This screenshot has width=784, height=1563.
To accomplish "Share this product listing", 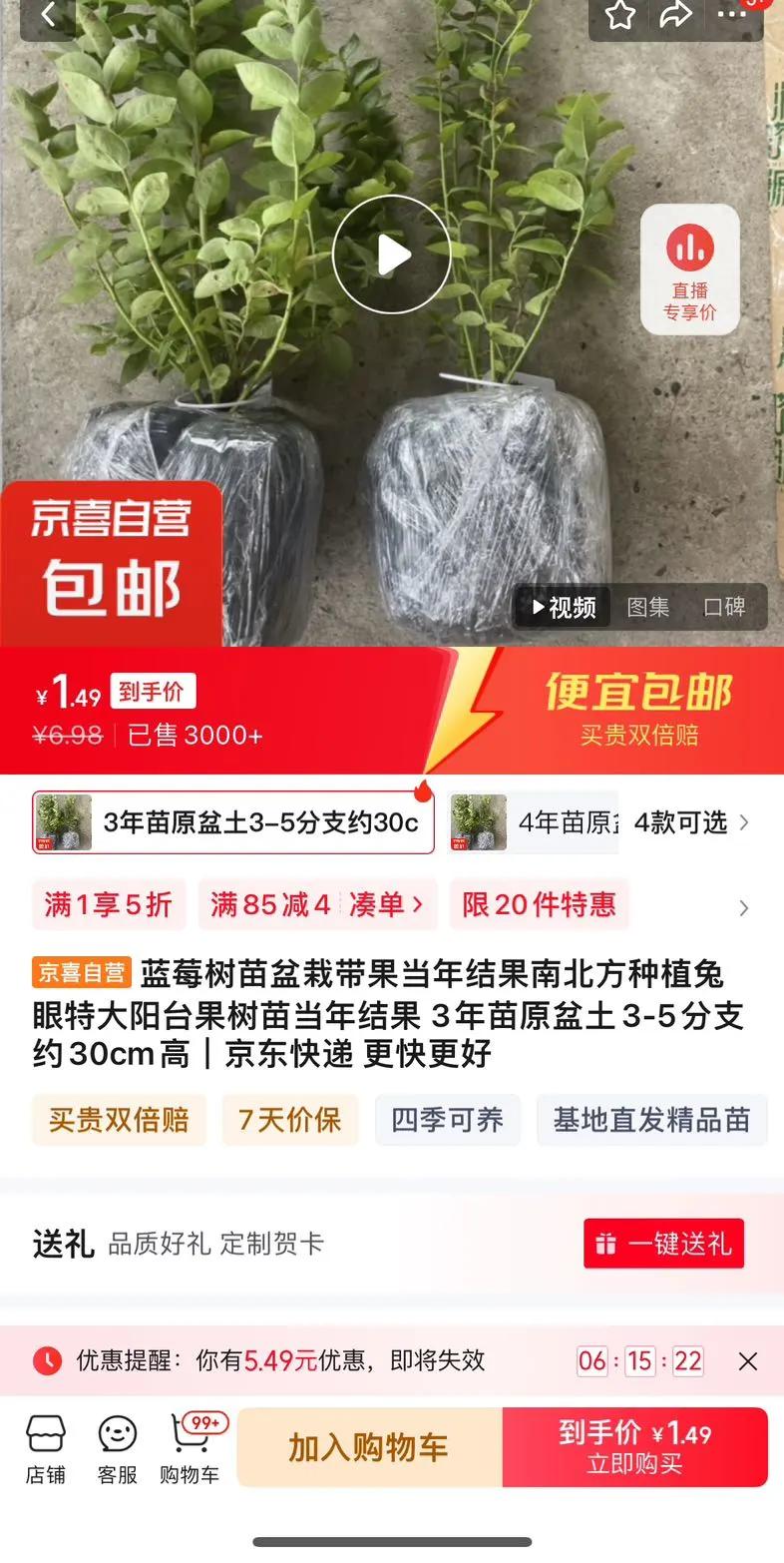I will click(676, 15).
